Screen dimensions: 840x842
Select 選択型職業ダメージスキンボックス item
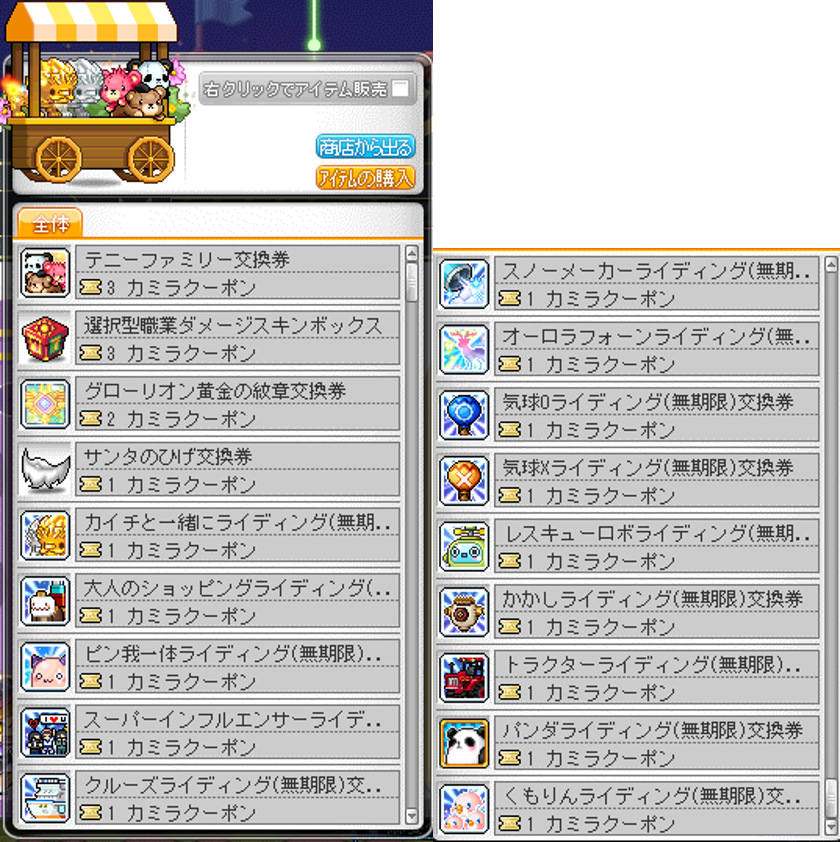pos(210,339)
